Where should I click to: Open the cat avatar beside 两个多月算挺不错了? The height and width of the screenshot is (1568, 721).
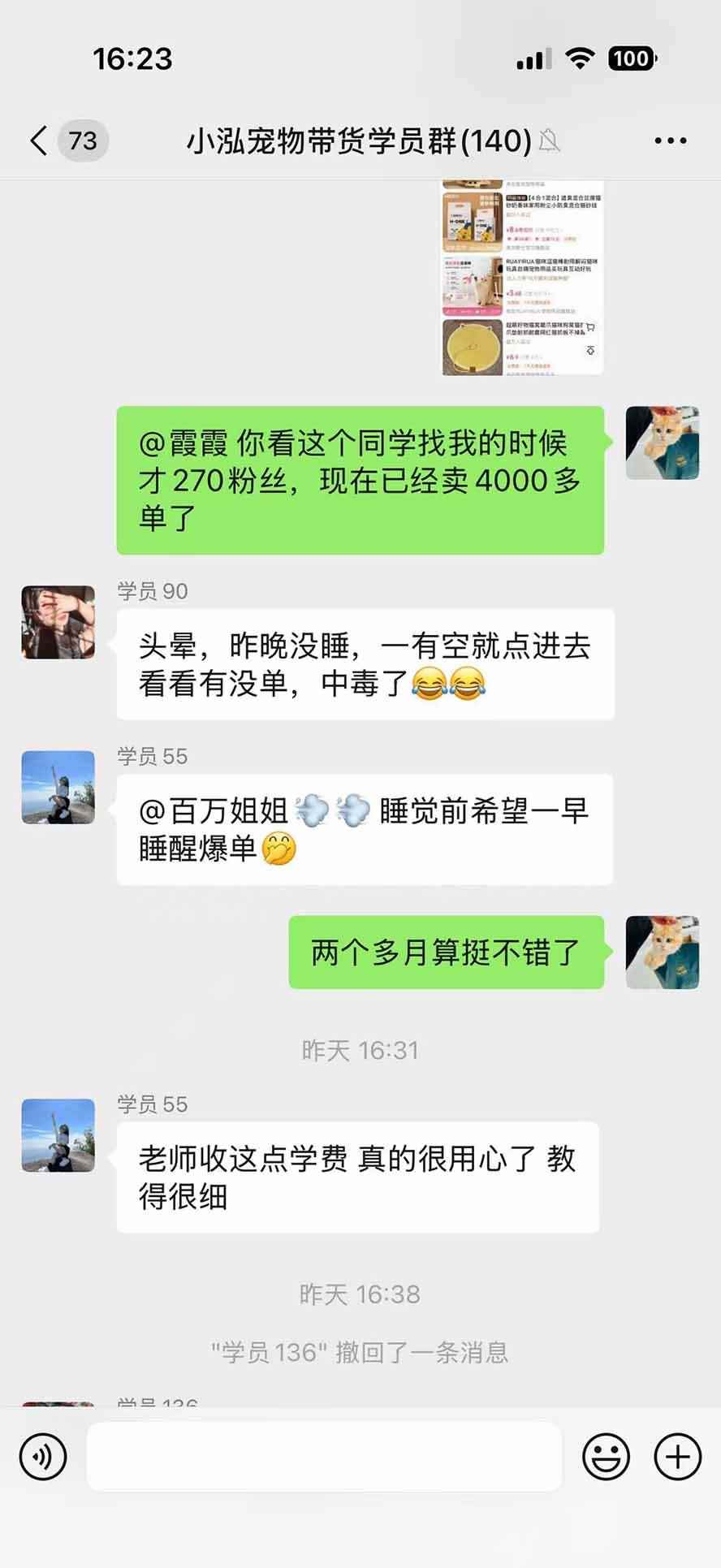[662, 952]
